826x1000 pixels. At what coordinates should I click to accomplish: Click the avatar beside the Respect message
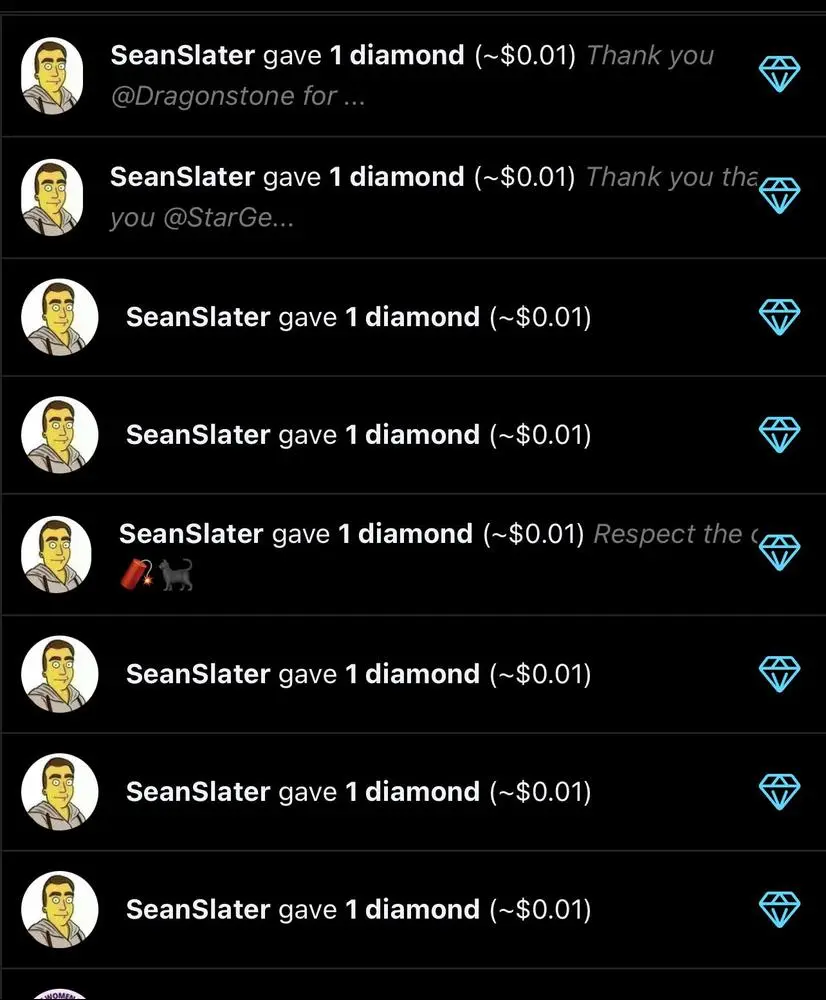(55, 552)
